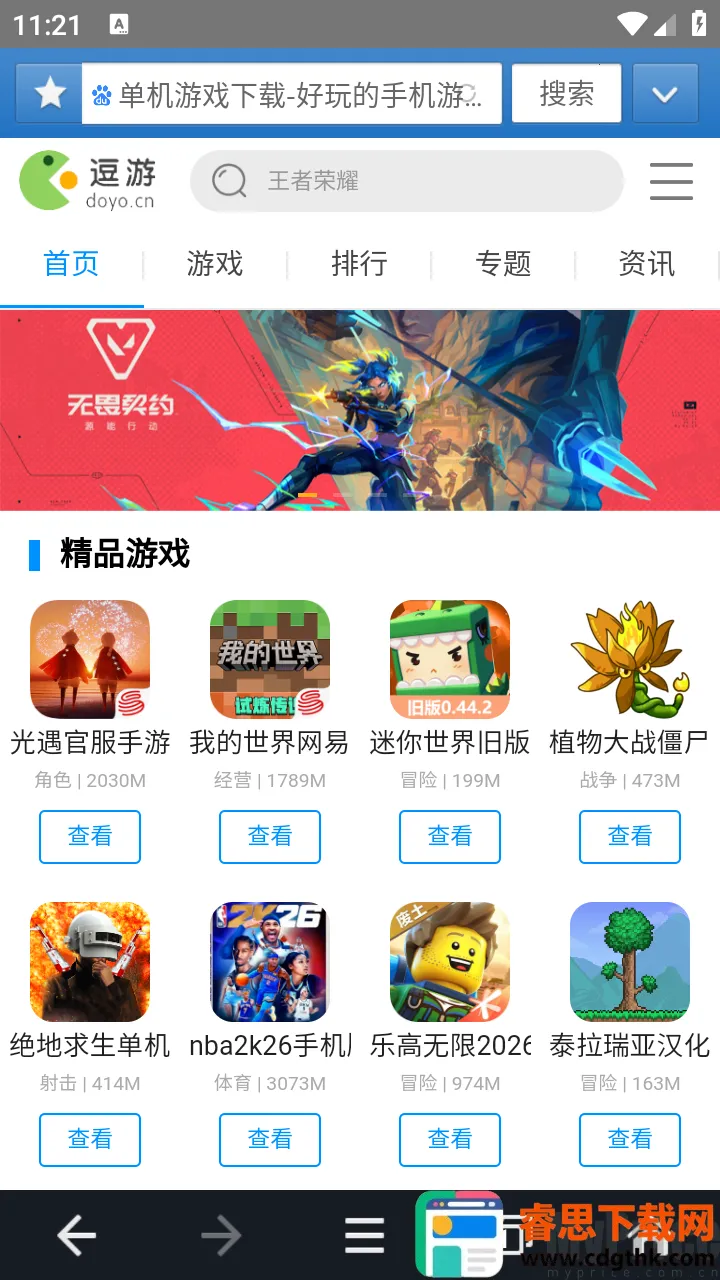The width and height of the screenshot is (720, 1280).
Task: Expand the browser dropdown arrow
Action: (x=665, y=94)
